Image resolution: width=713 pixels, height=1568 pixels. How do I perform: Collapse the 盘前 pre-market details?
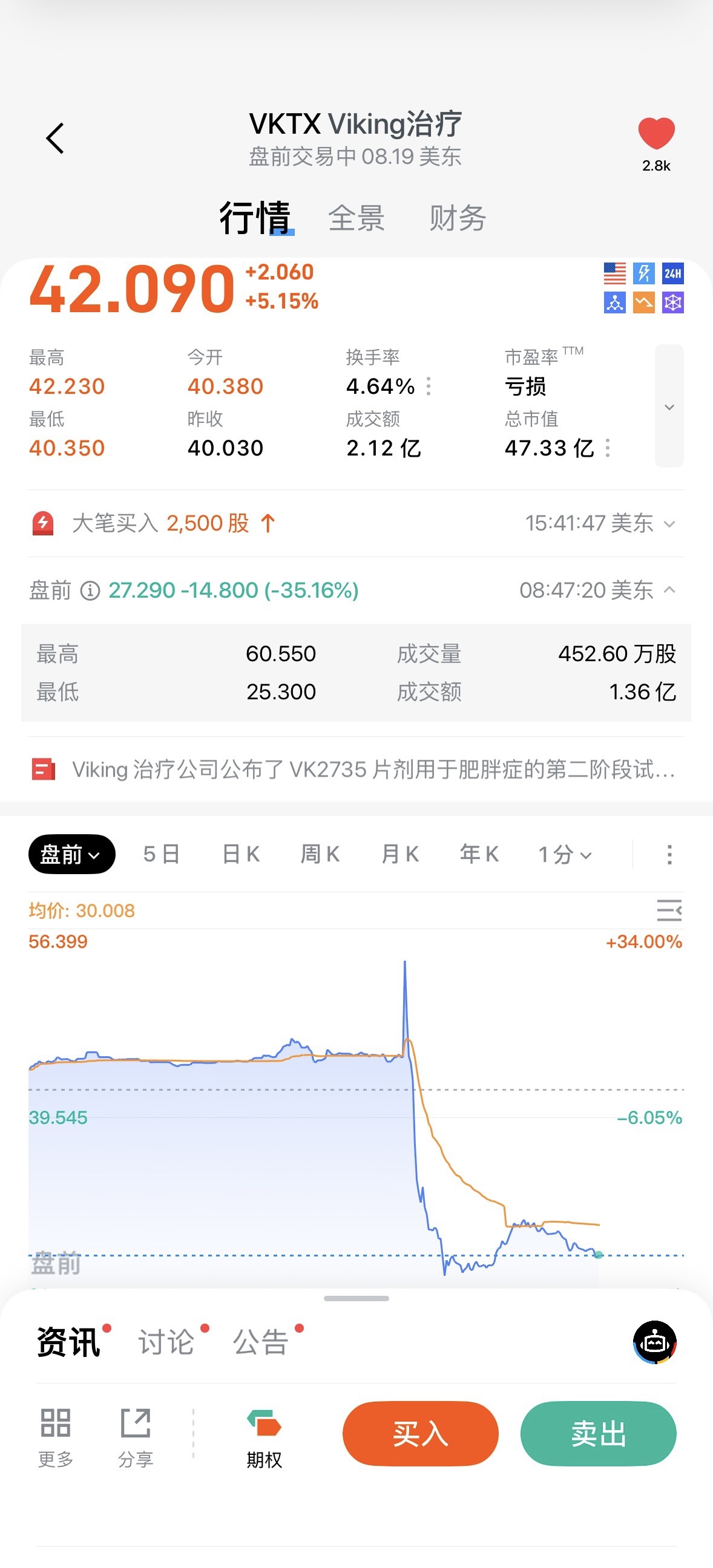[669, 589]
